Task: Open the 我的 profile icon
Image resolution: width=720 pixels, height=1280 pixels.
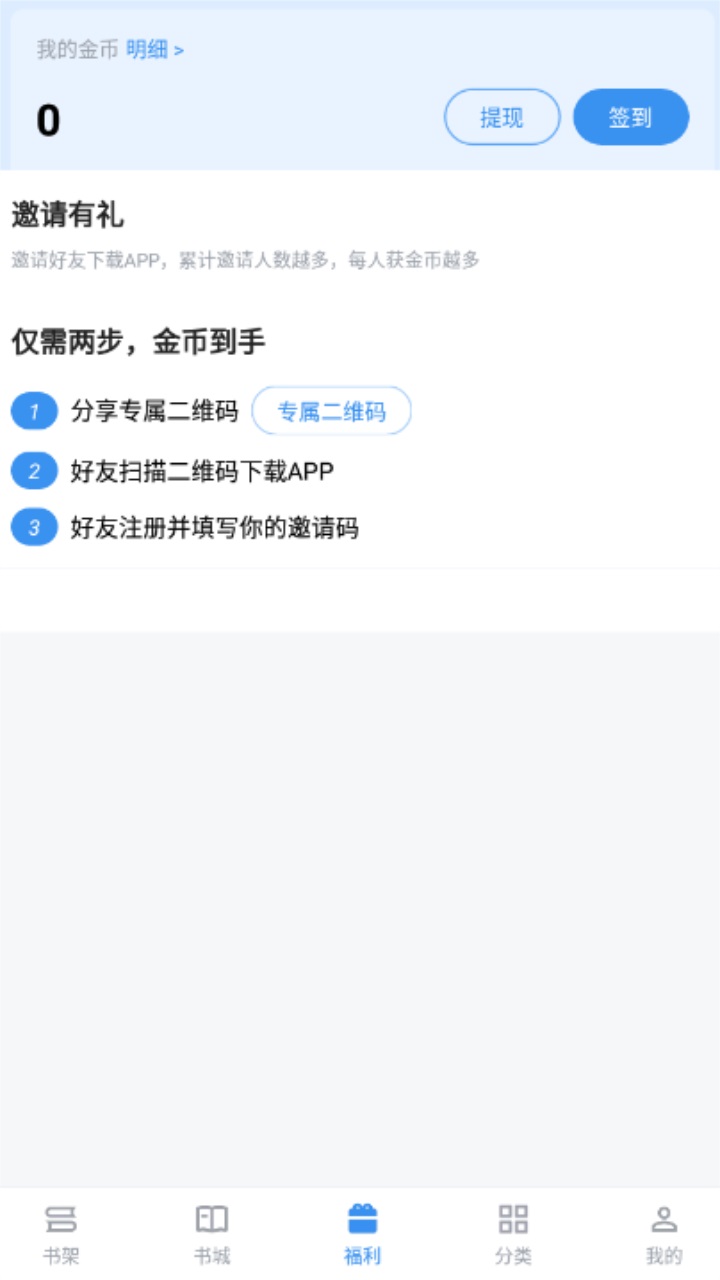Action: point(663,1219)
